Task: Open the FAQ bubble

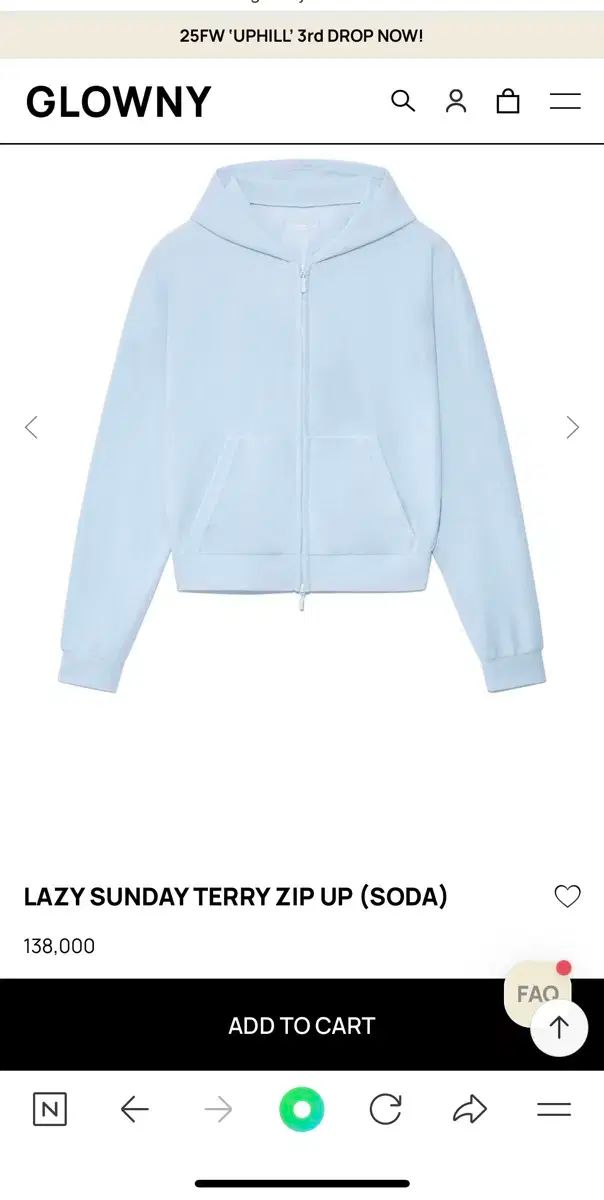Action: coord(537,993)
